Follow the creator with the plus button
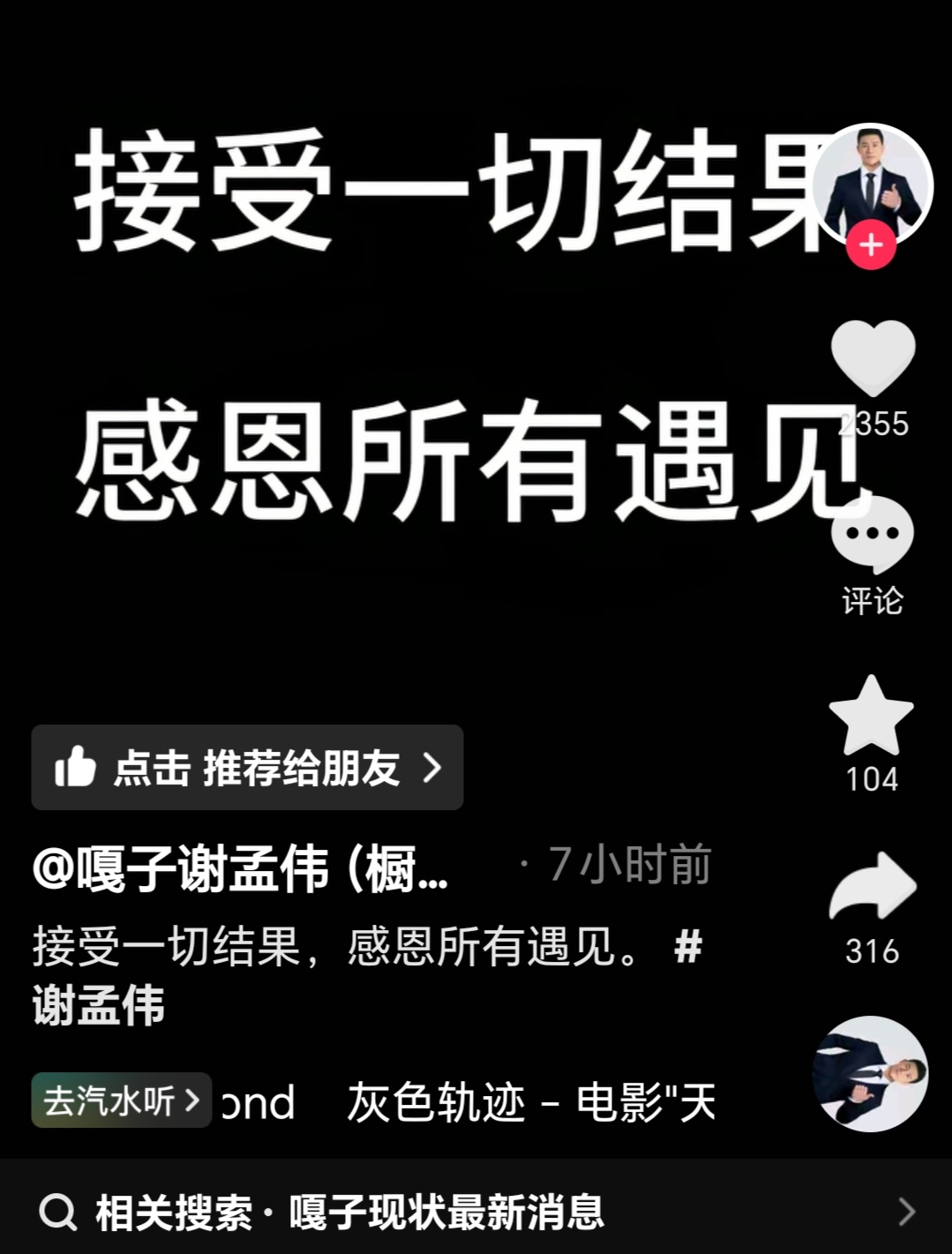Image resolution: width=952 pixels, height=1254 pixels. pyautogui.click(x=871, y=245)
